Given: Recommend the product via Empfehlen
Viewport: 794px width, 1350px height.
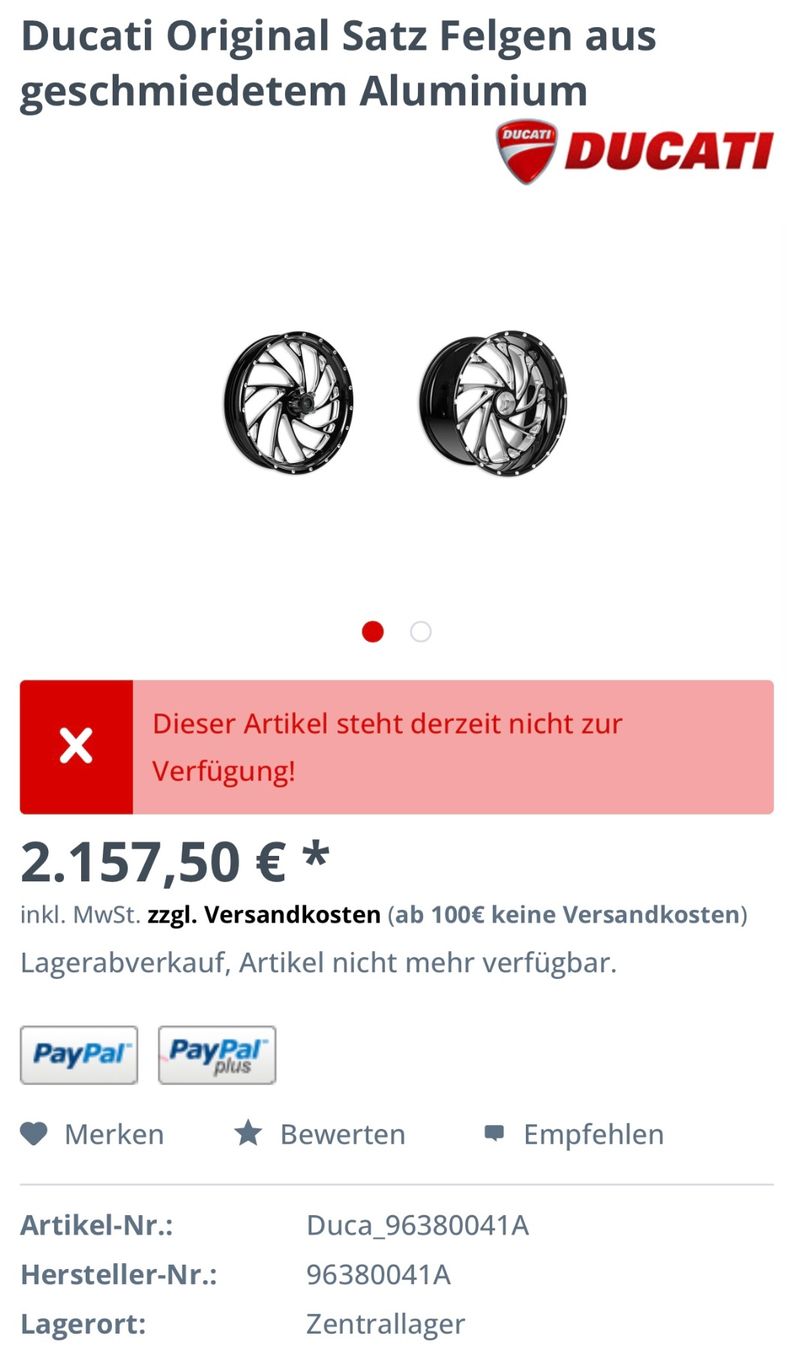Looking at the screenshot, I should tap(574, 1134).
